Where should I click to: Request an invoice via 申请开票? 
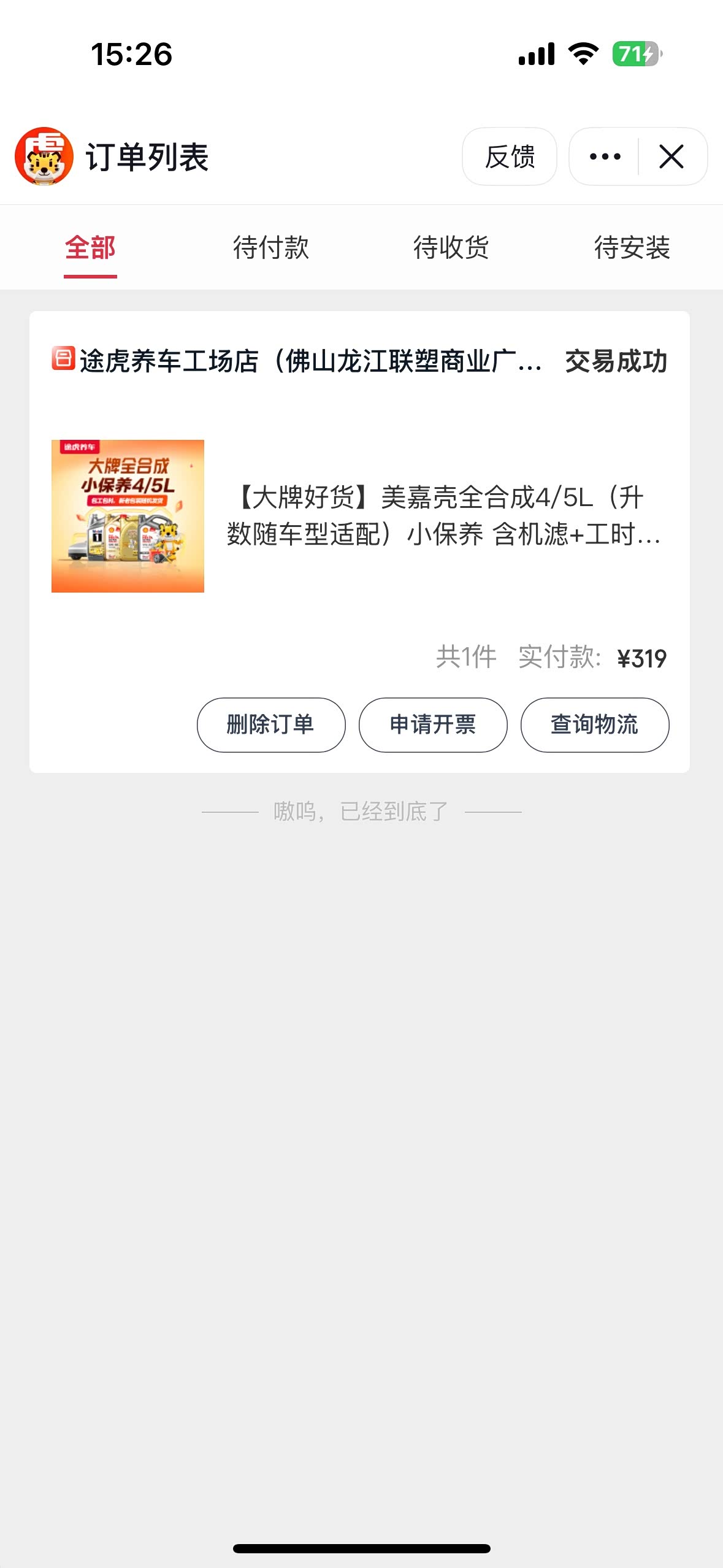[x=432, y=724]
